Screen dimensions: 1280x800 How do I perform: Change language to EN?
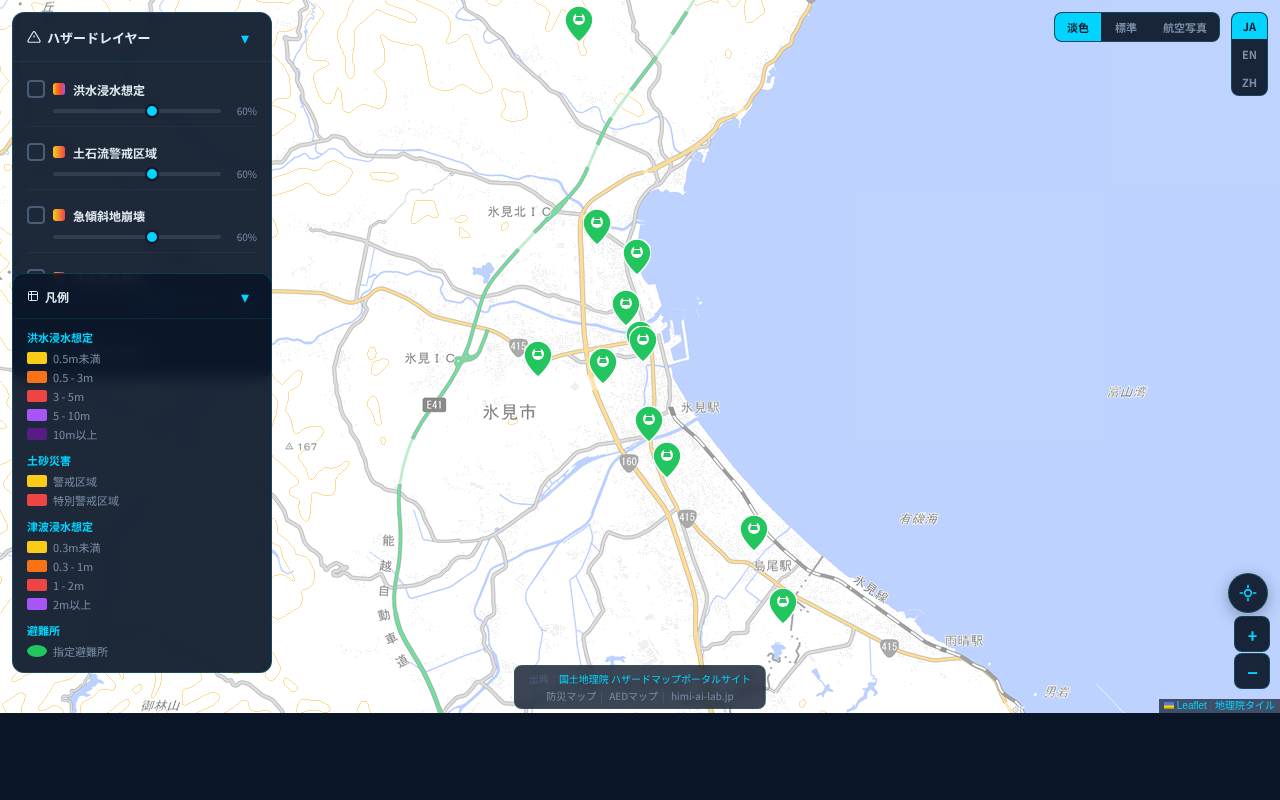[x=1249, y=55]
